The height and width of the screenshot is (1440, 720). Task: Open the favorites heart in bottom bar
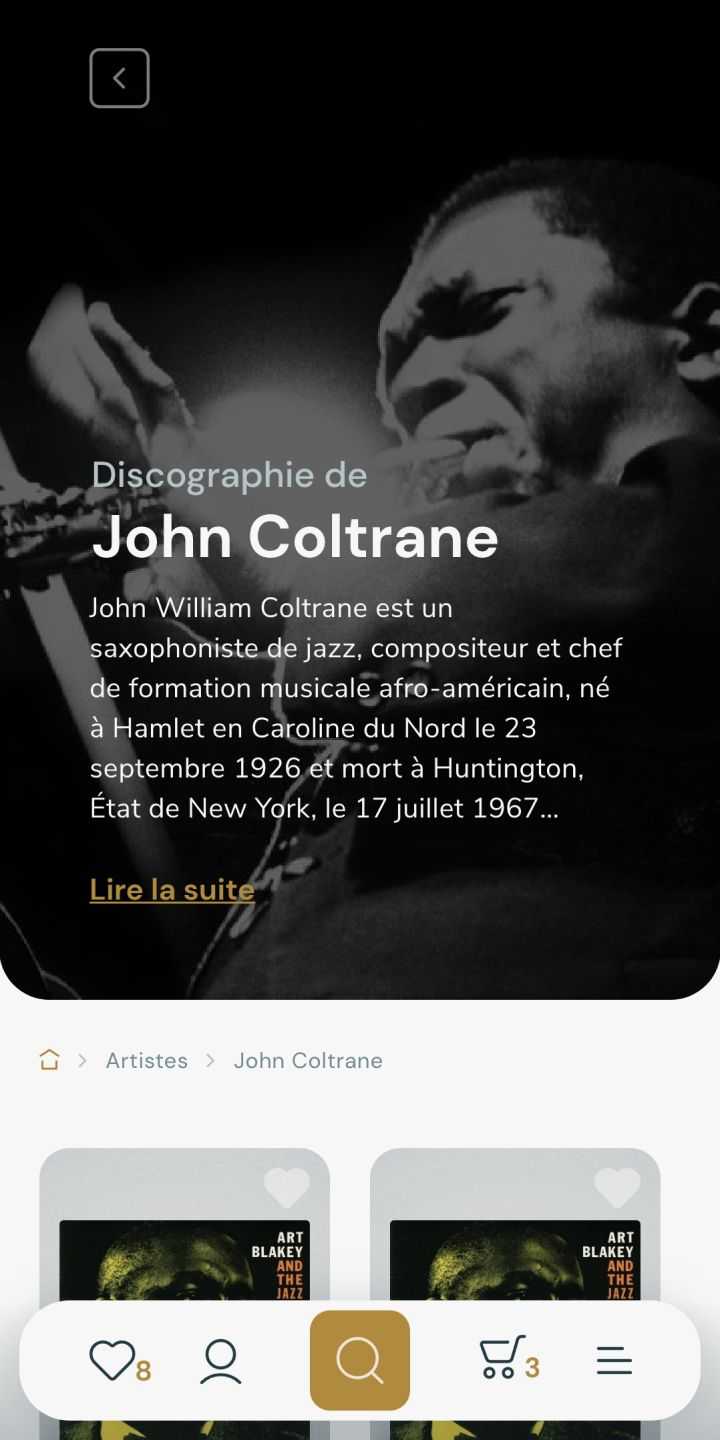coord(113,1361)
